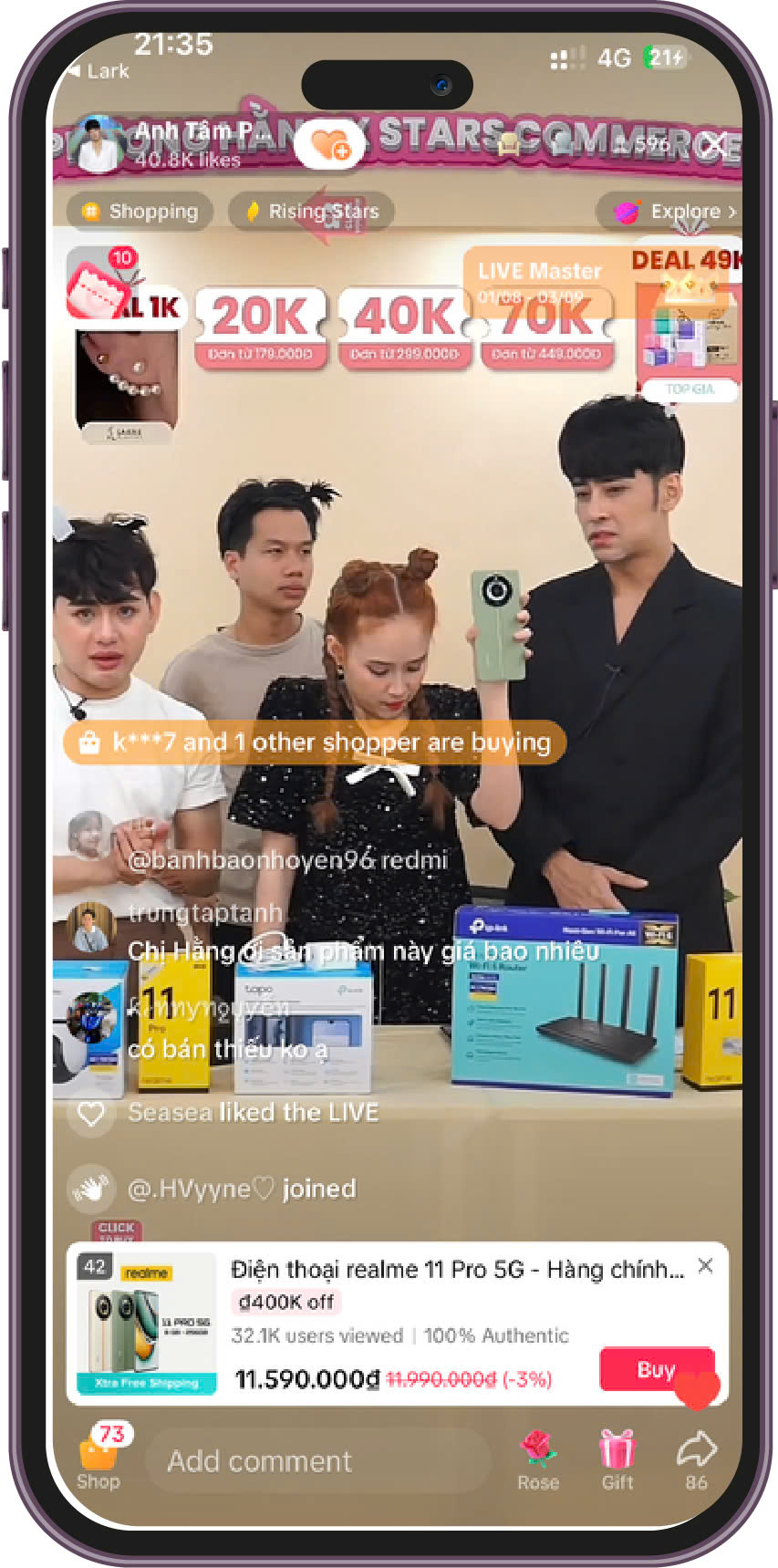
Task: Send a Rose to the host
Action: (x=538, y=1459)
